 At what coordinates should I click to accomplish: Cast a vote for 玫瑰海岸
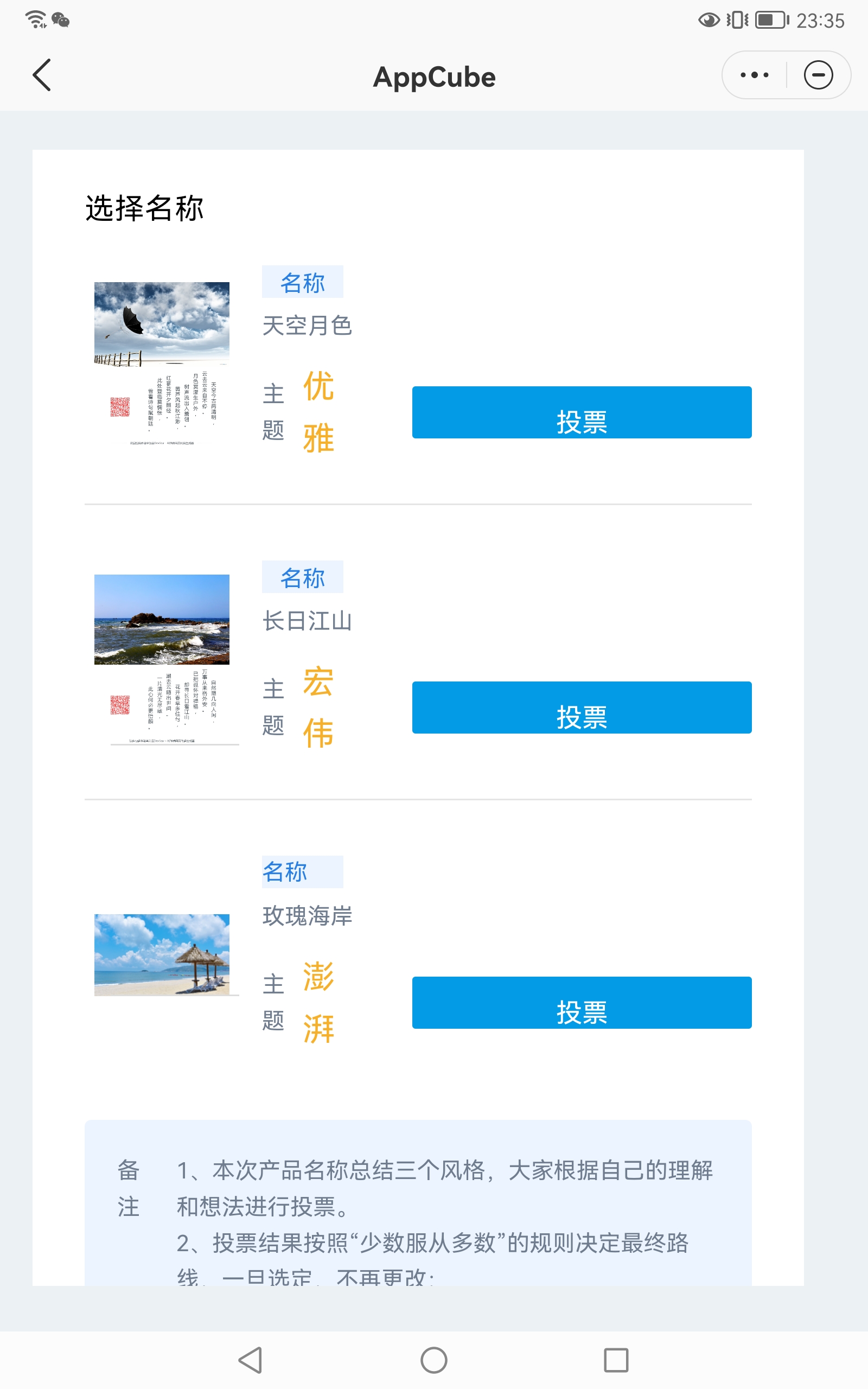coord(582,1002)
